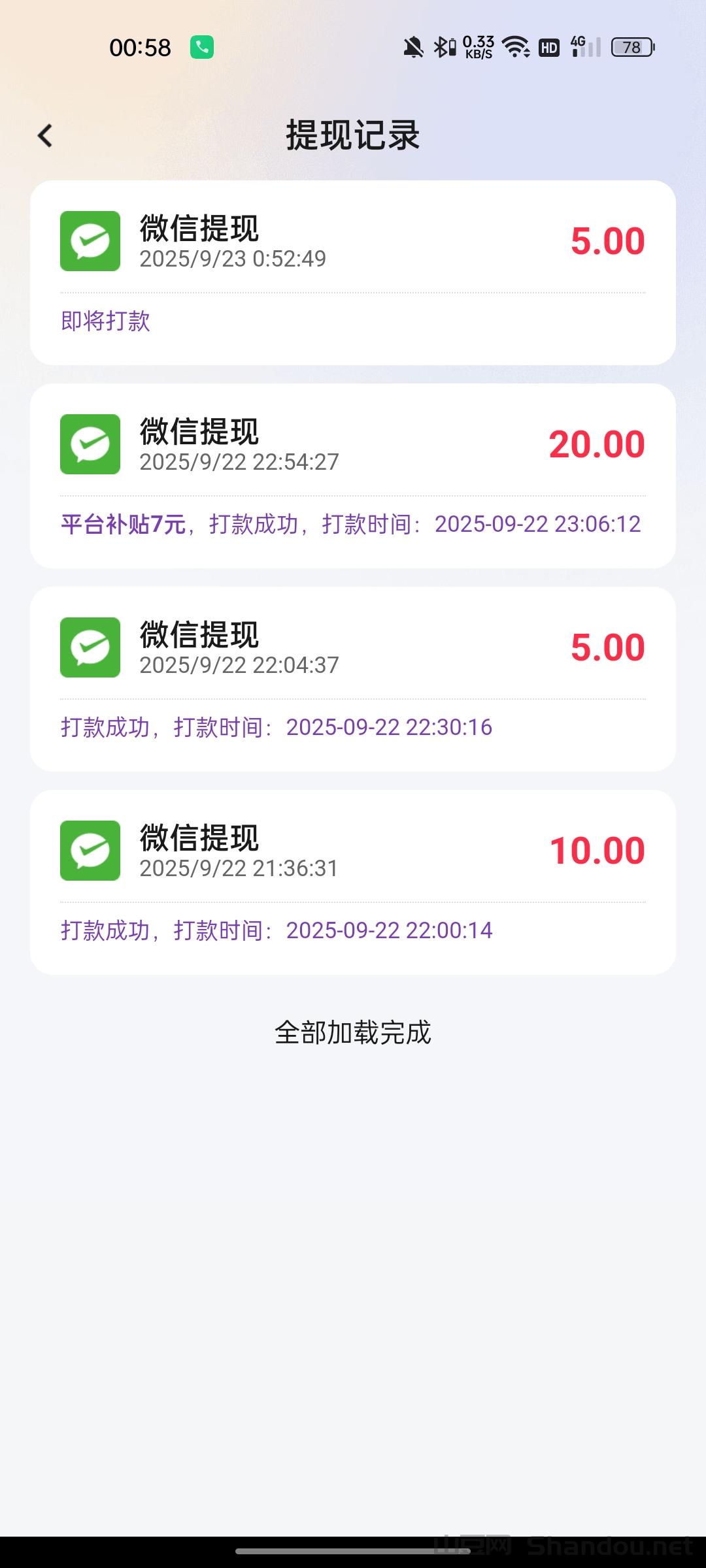
Task: Click the WeChat icon on the 10.00 withdrawal record
Action: [x=90, y=850]
